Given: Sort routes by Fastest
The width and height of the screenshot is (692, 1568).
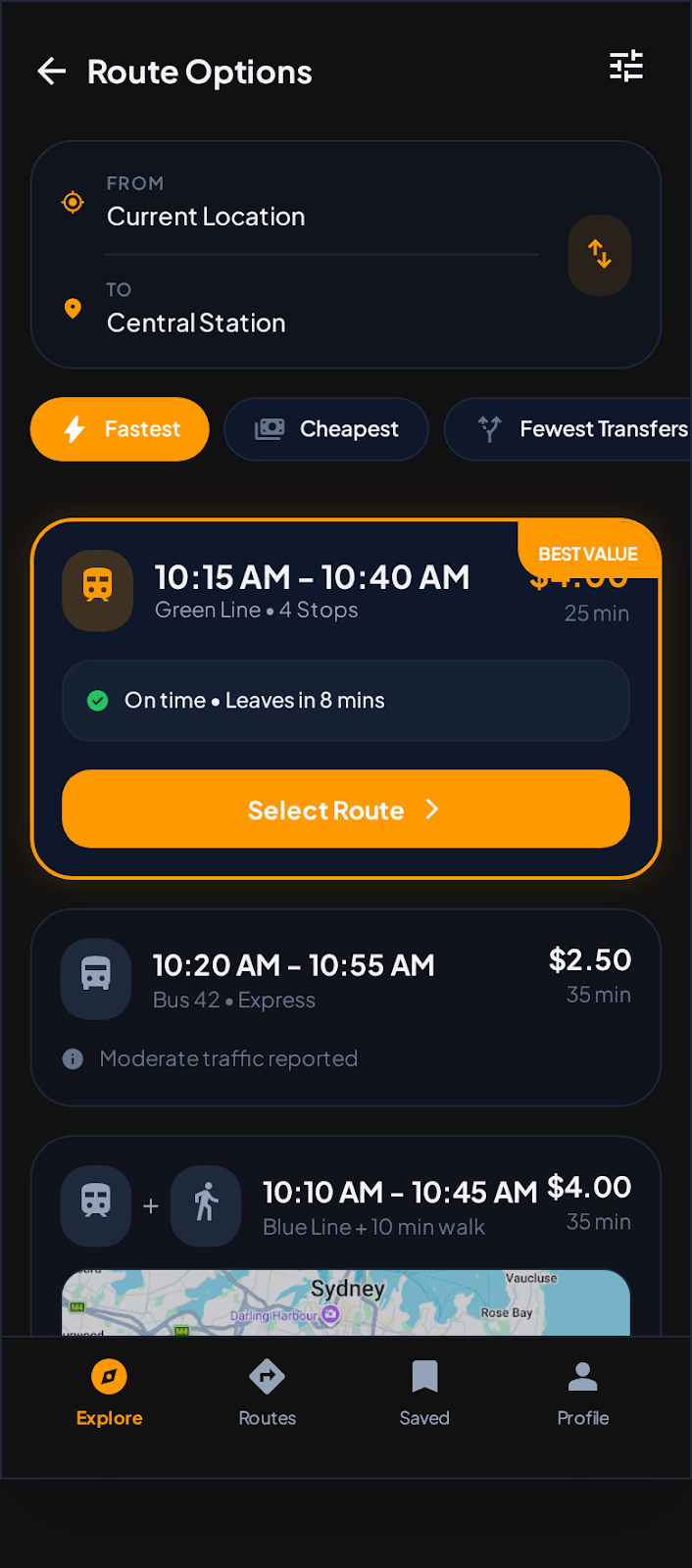Looking at the screenshot, I should (120, 429).
